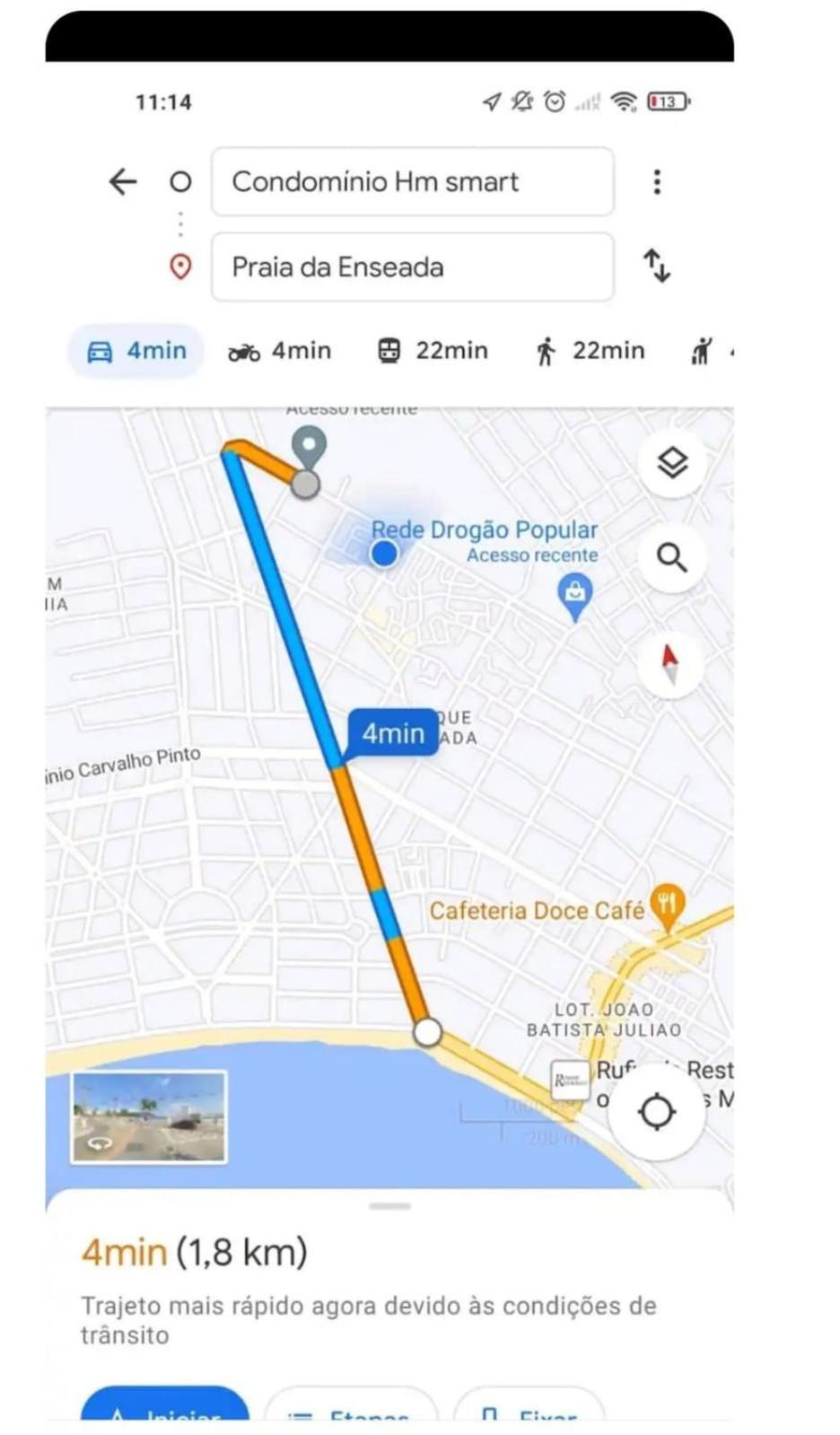
Task: Edit the destination field Praia da Enseada
Action: tap(412, 267)
